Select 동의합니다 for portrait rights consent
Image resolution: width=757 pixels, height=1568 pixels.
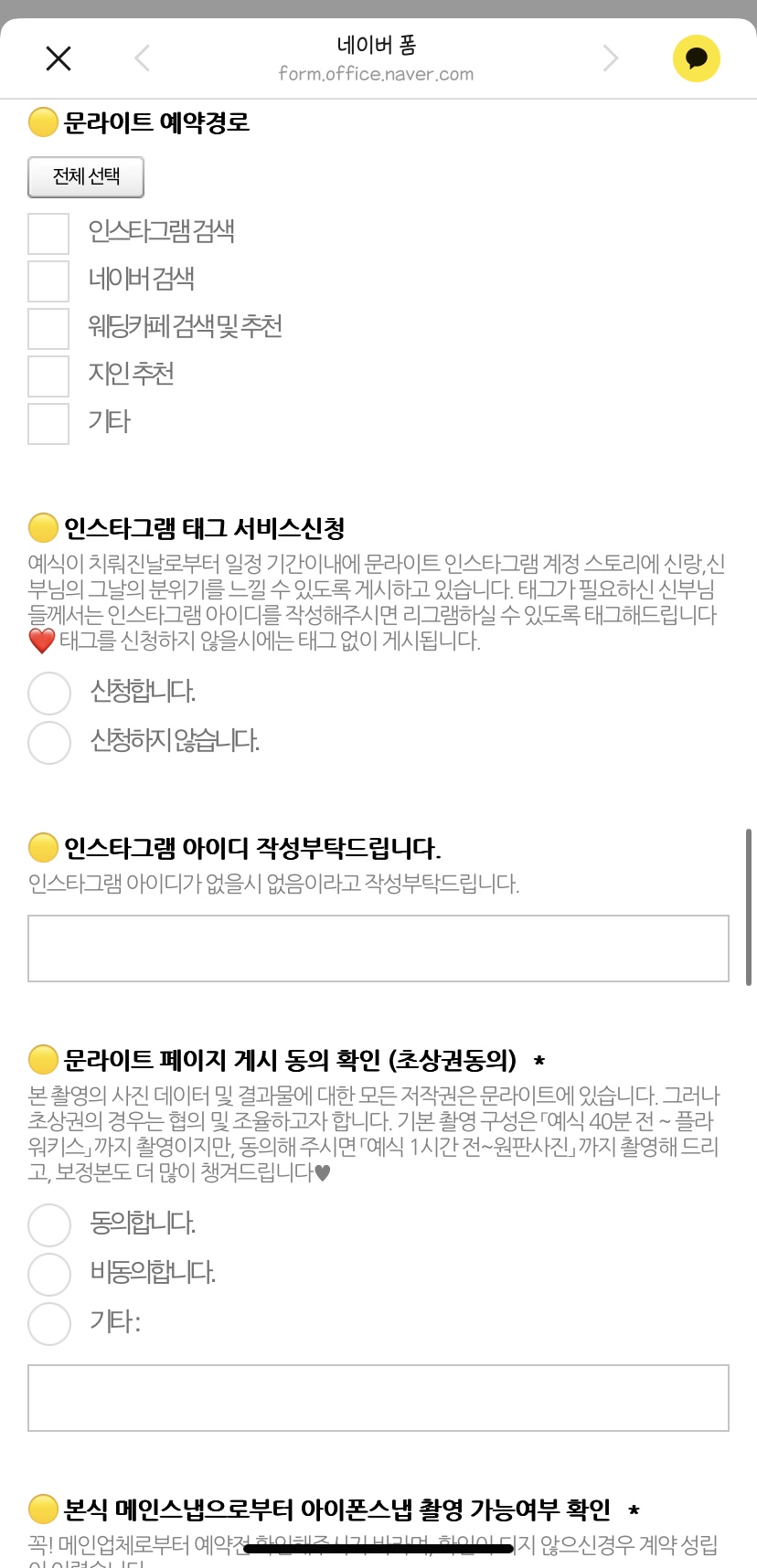49,1225
